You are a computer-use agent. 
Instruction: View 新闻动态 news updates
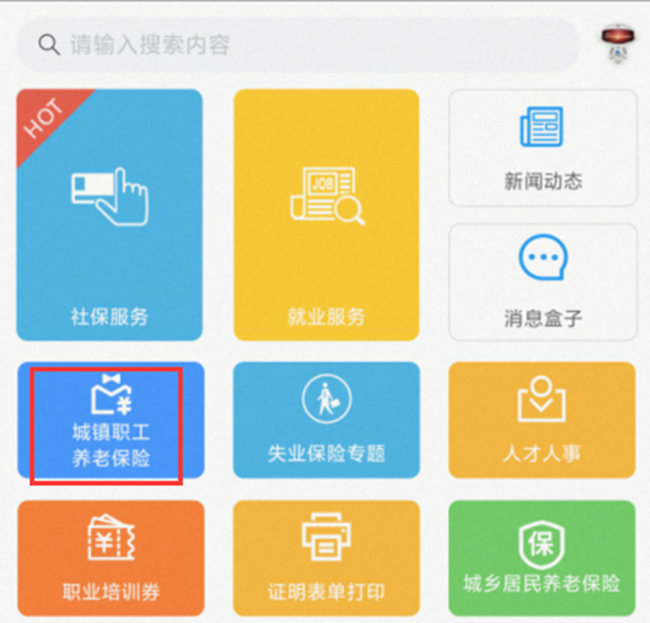543,148
